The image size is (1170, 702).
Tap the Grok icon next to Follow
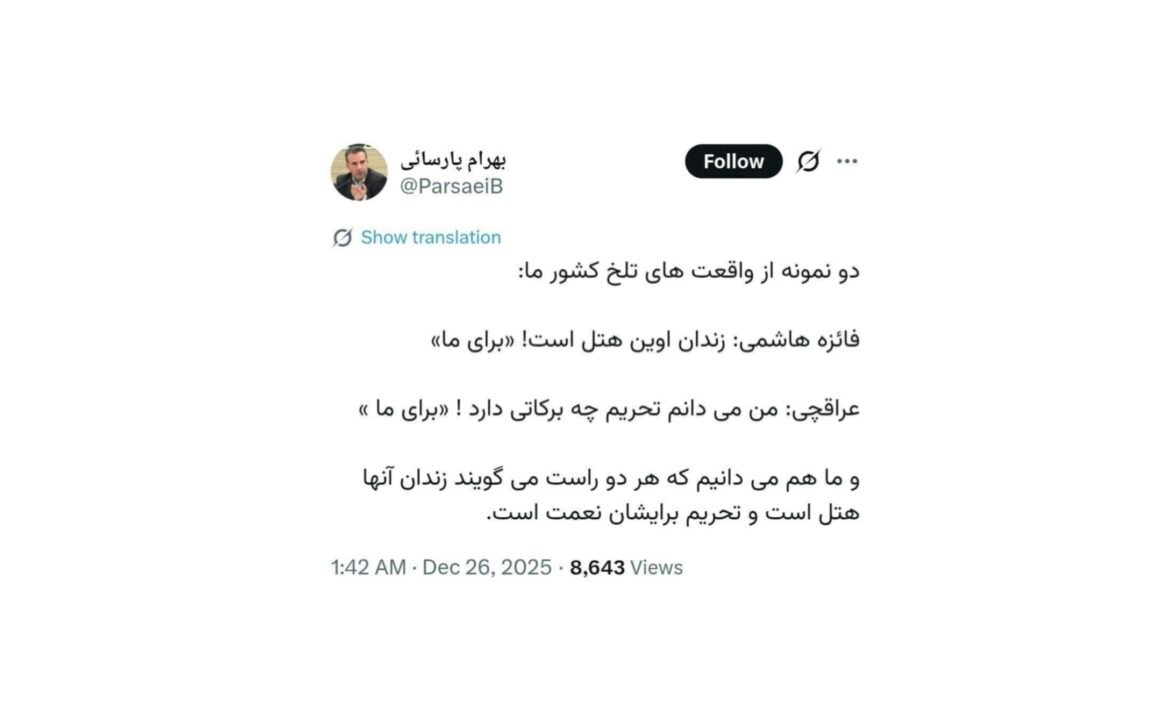pos(808,161)
